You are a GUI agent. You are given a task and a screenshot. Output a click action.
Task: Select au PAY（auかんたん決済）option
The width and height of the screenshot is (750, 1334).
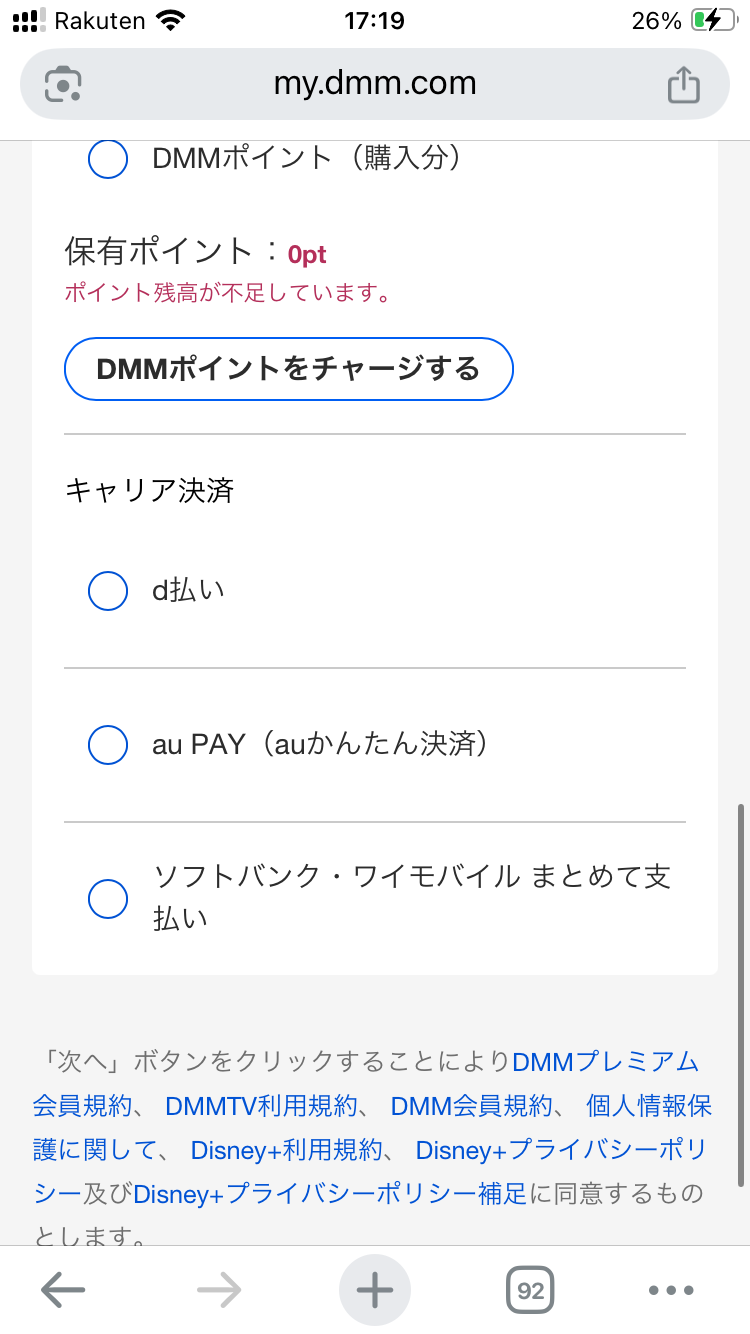pyautogui.click(x=108, y=745)
